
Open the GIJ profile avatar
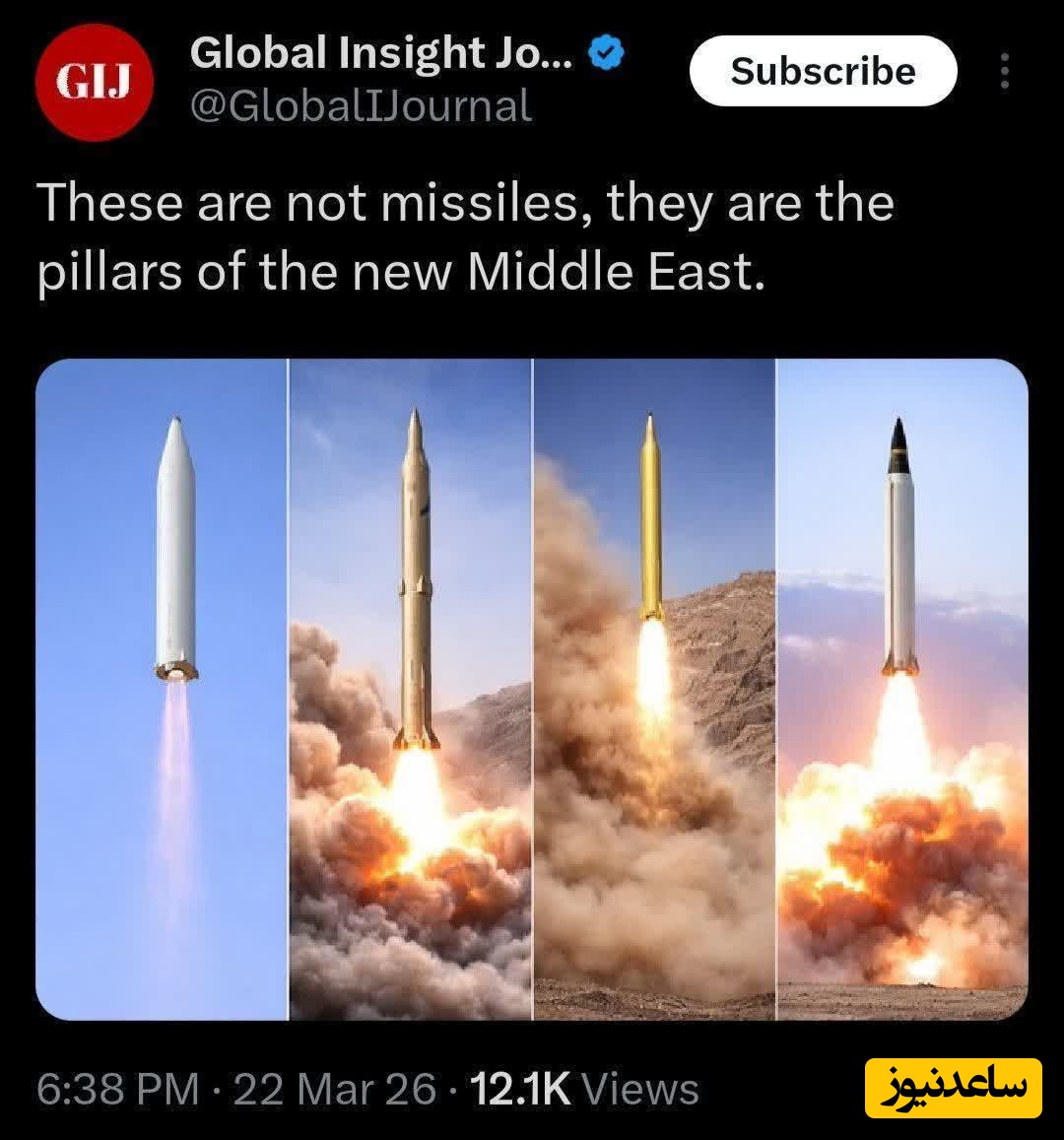pyautogui.click(x=94, y=84)
